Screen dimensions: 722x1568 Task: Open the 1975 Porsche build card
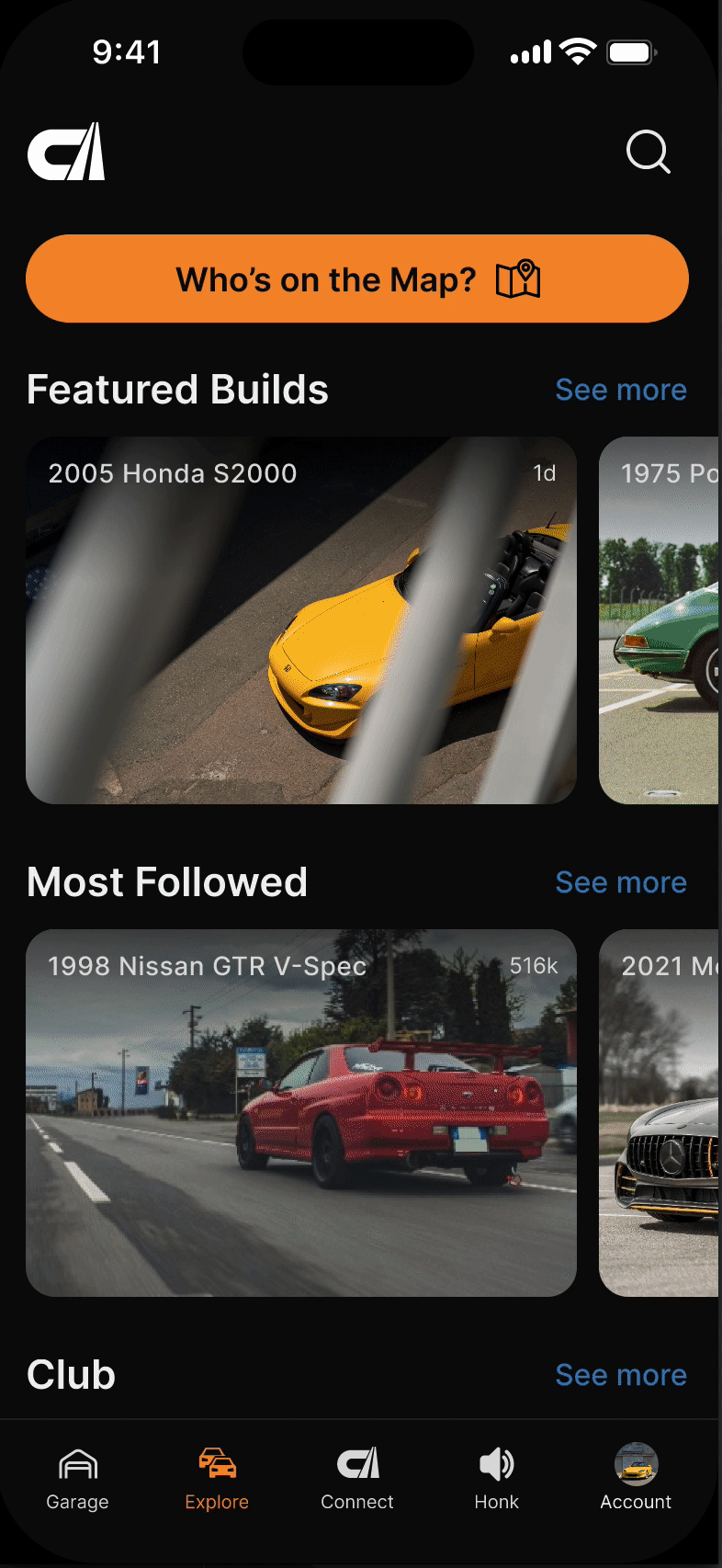(660, 620)
